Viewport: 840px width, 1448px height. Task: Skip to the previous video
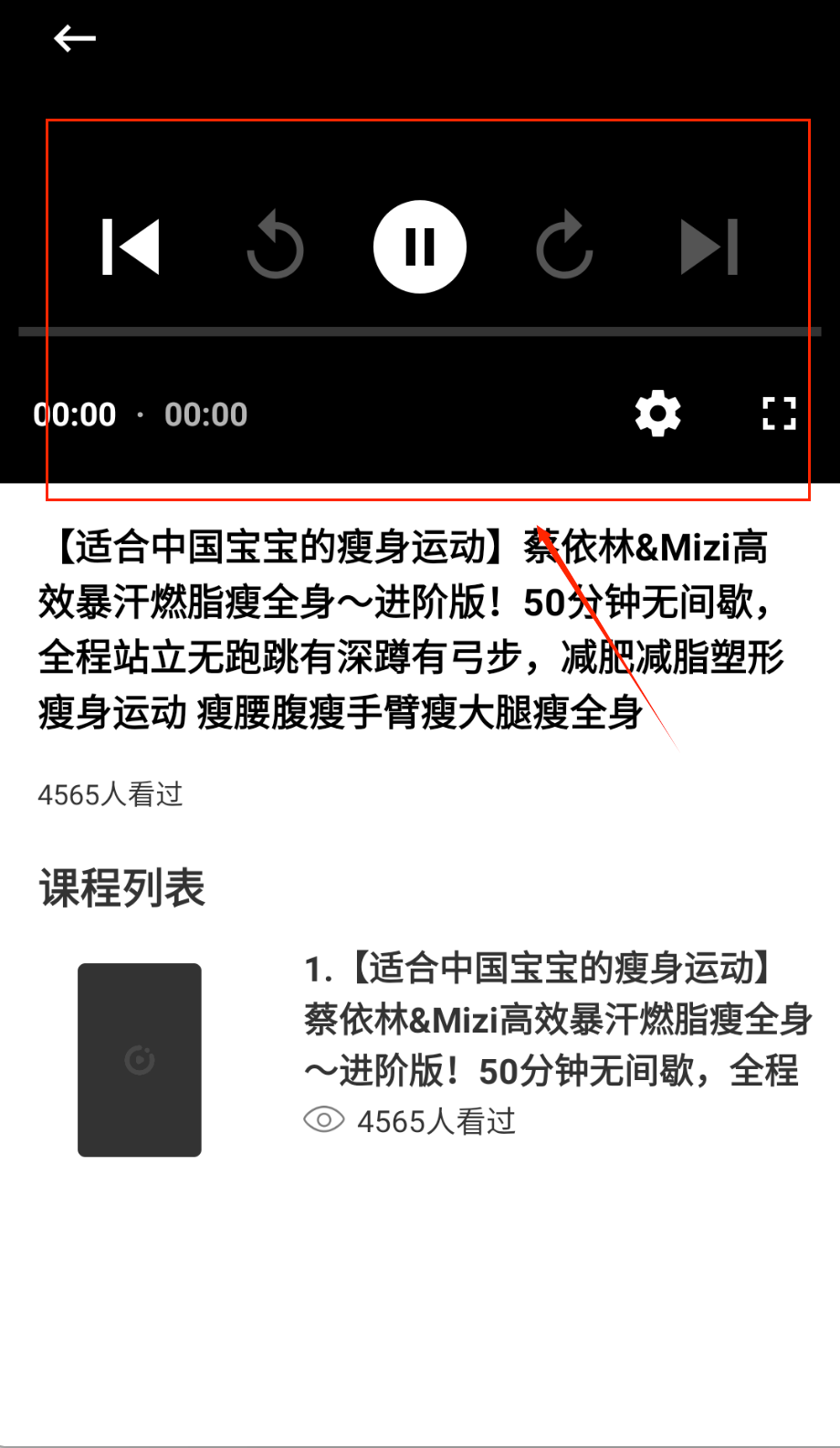(x=131, y=247)
